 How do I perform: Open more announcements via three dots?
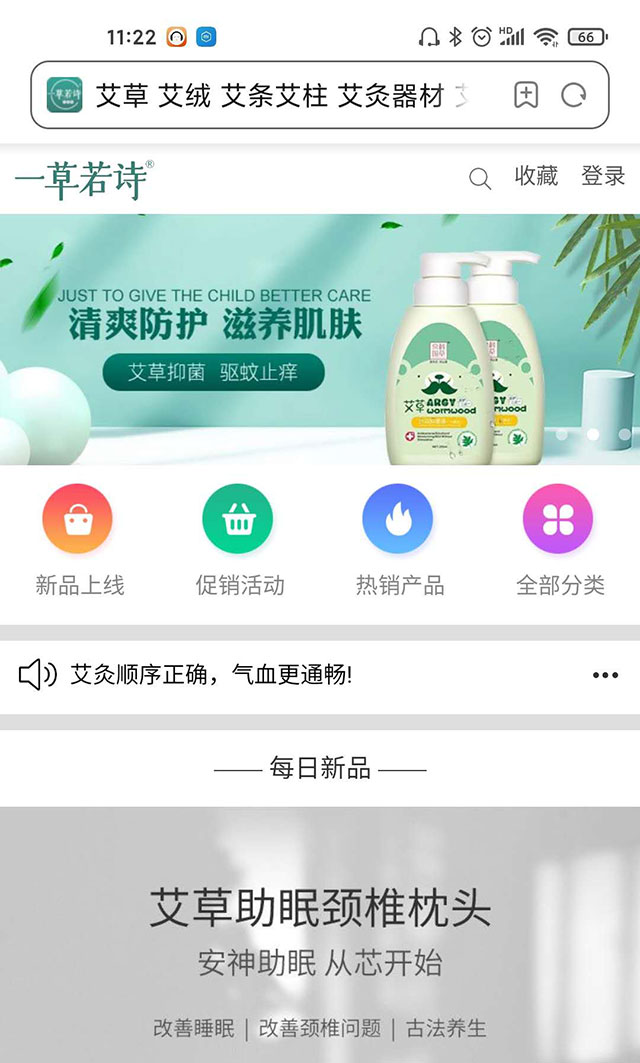click(605, 675)
